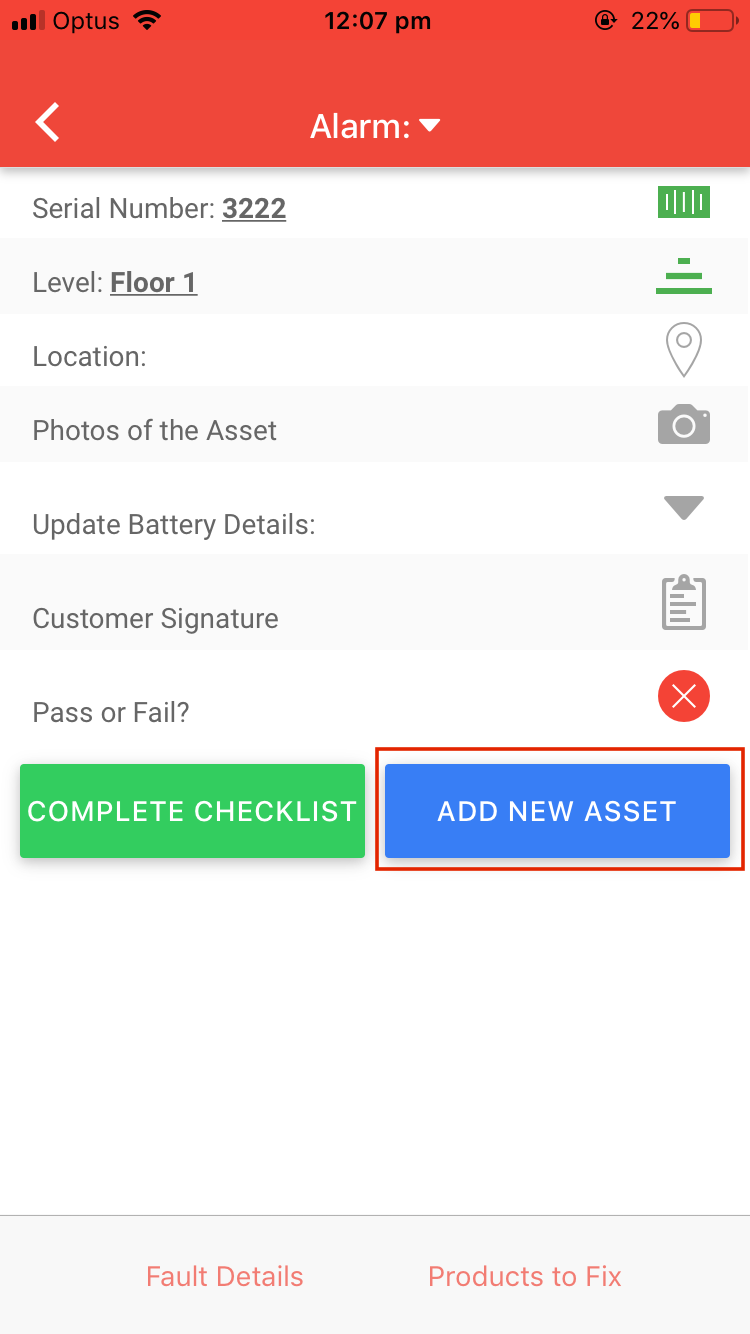Change the Floor 1 level value
Screen dimensions: 750x1334
(x=154, y=282)
